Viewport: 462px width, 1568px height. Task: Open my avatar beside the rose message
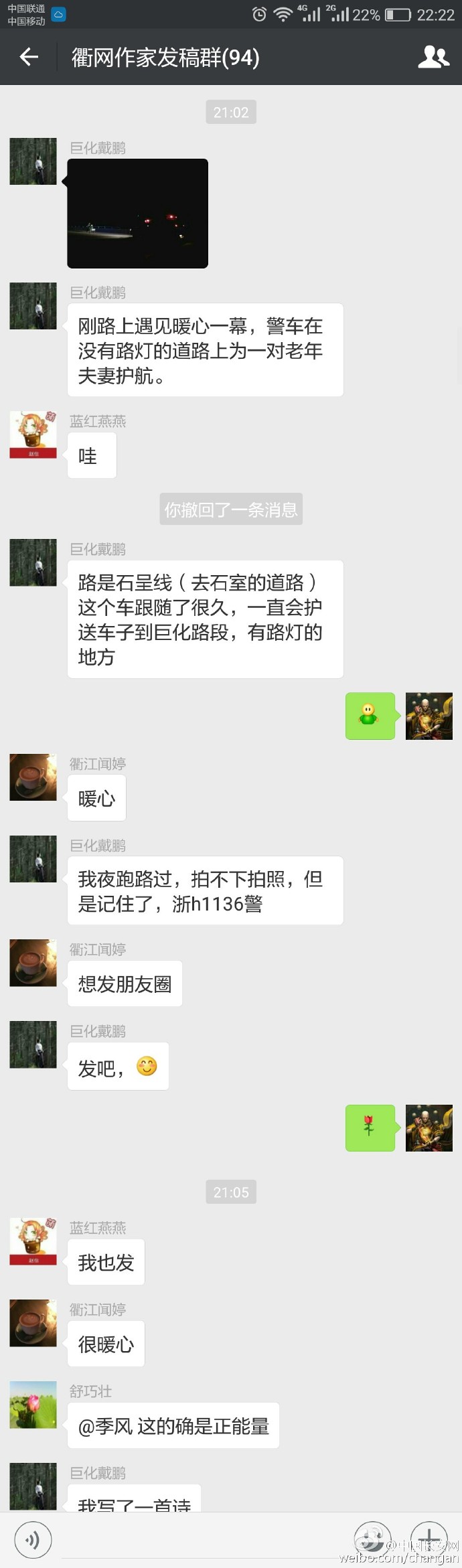[x=429, y=1128]
